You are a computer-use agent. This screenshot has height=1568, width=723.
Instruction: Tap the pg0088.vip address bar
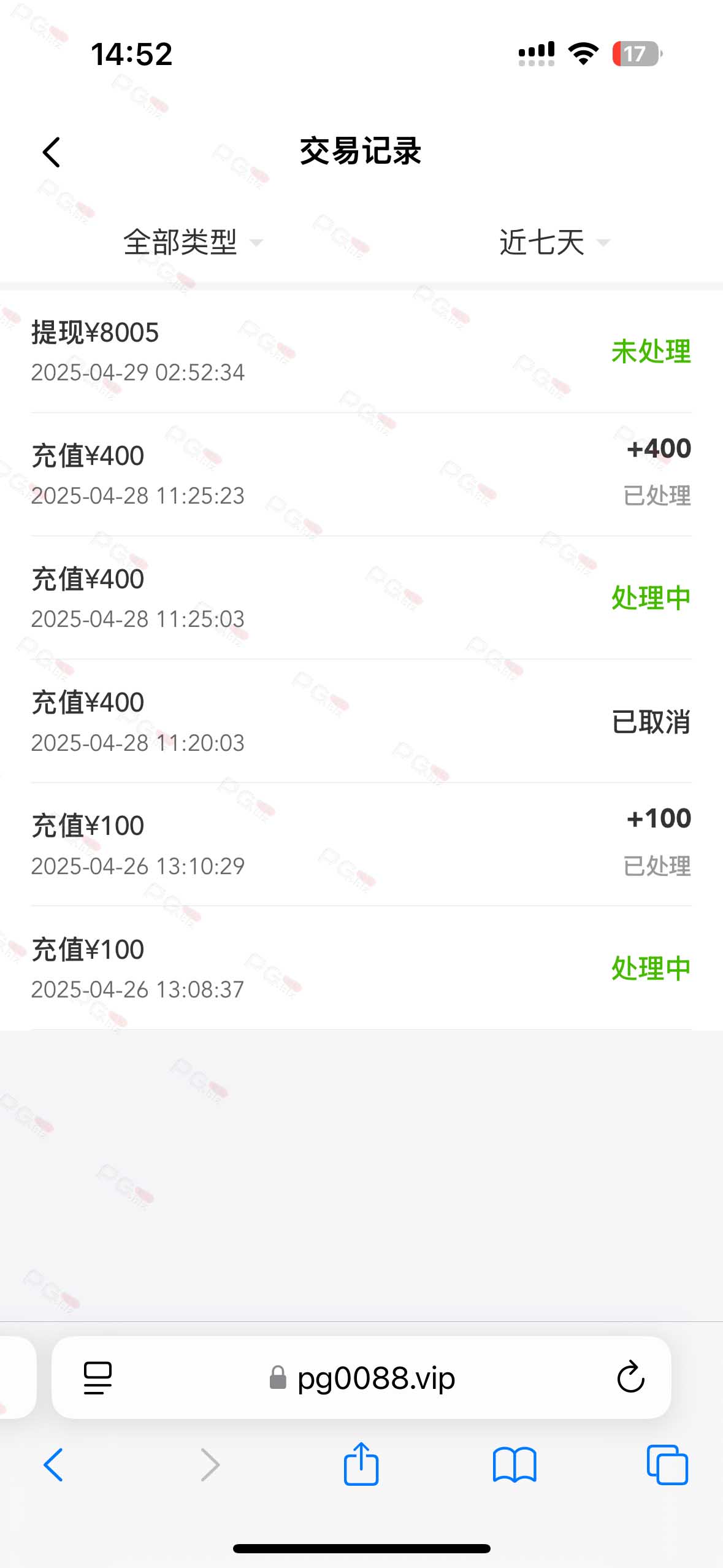(362, 1378)
